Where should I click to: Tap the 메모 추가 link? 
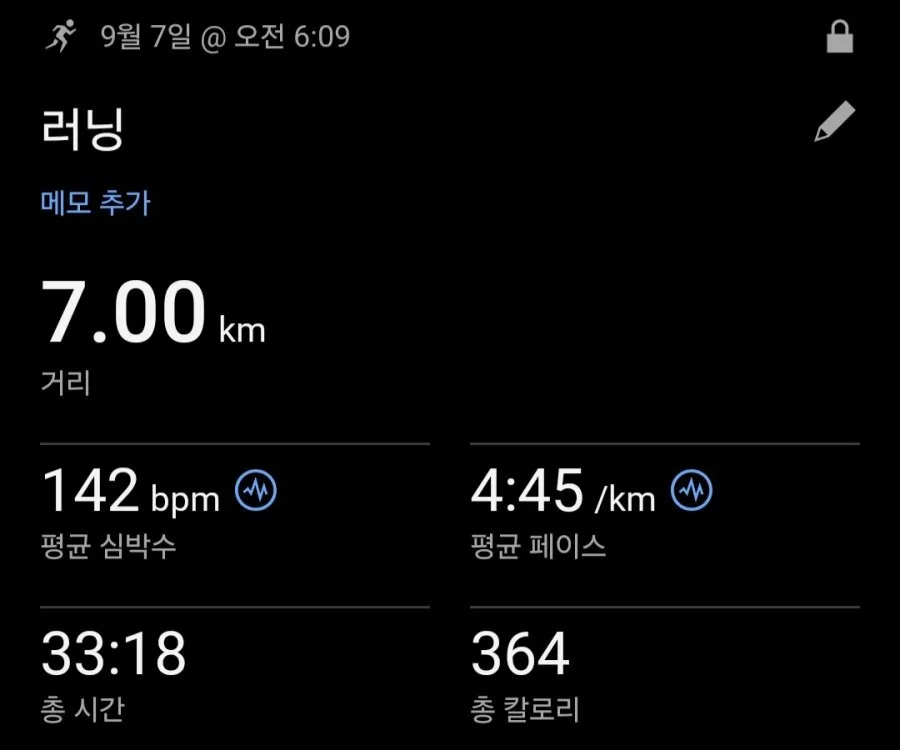tap(95, 203)
